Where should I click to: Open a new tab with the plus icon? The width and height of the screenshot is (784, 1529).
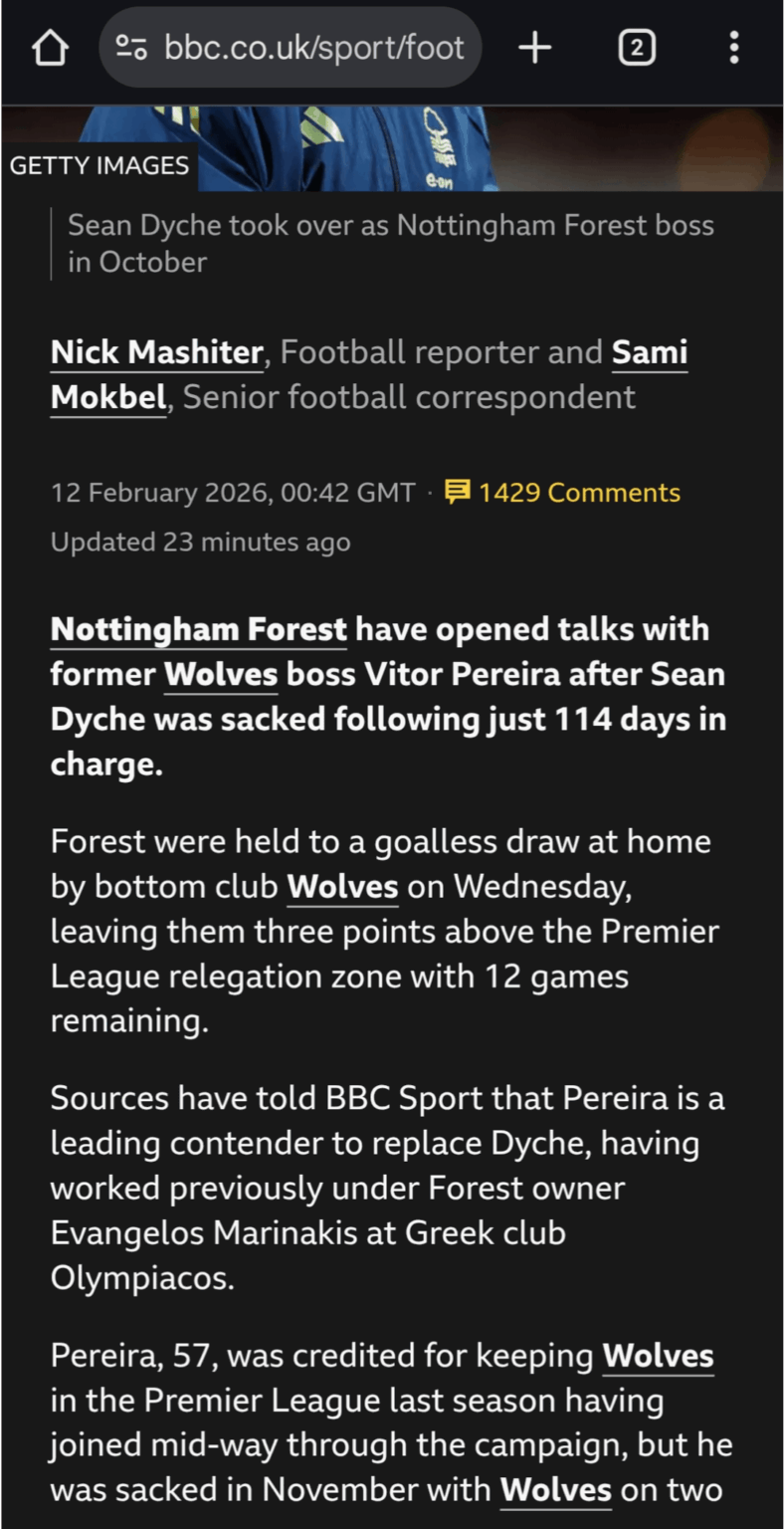coord(534,47)
